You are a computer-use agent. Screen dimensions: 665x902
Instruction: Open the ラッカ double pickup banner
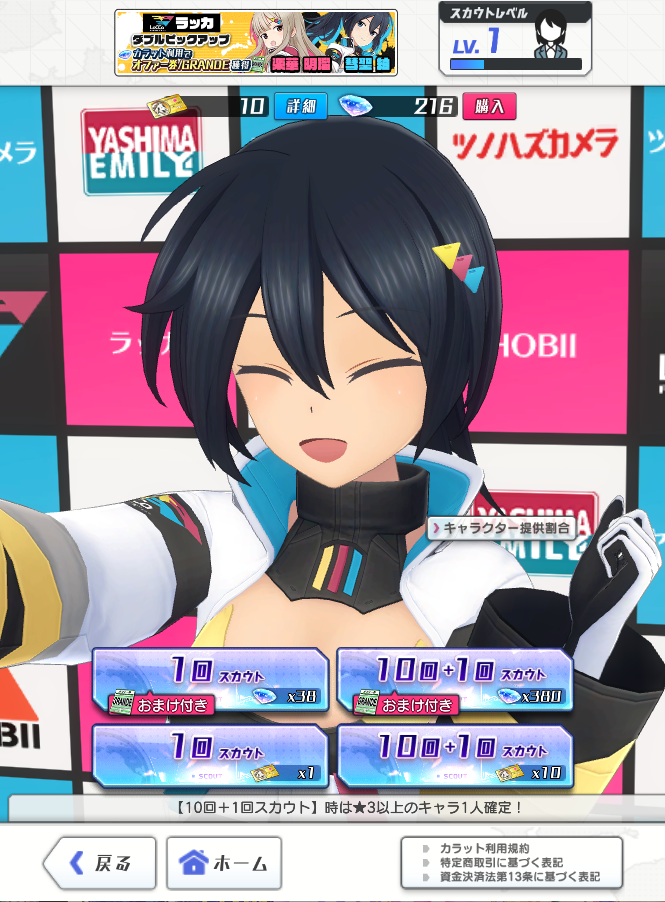256,43
